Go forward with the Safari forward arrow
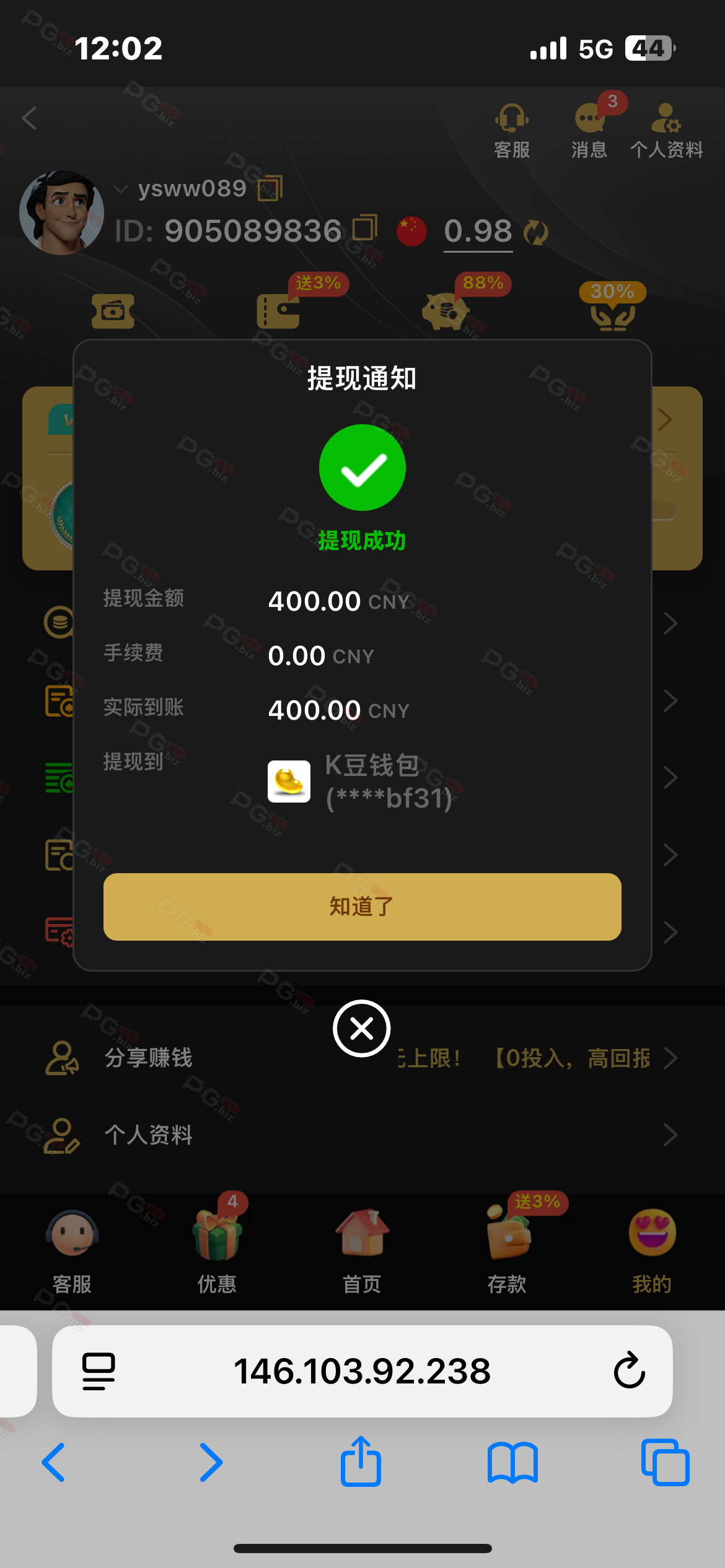725x1568 pixels. 211,1463
